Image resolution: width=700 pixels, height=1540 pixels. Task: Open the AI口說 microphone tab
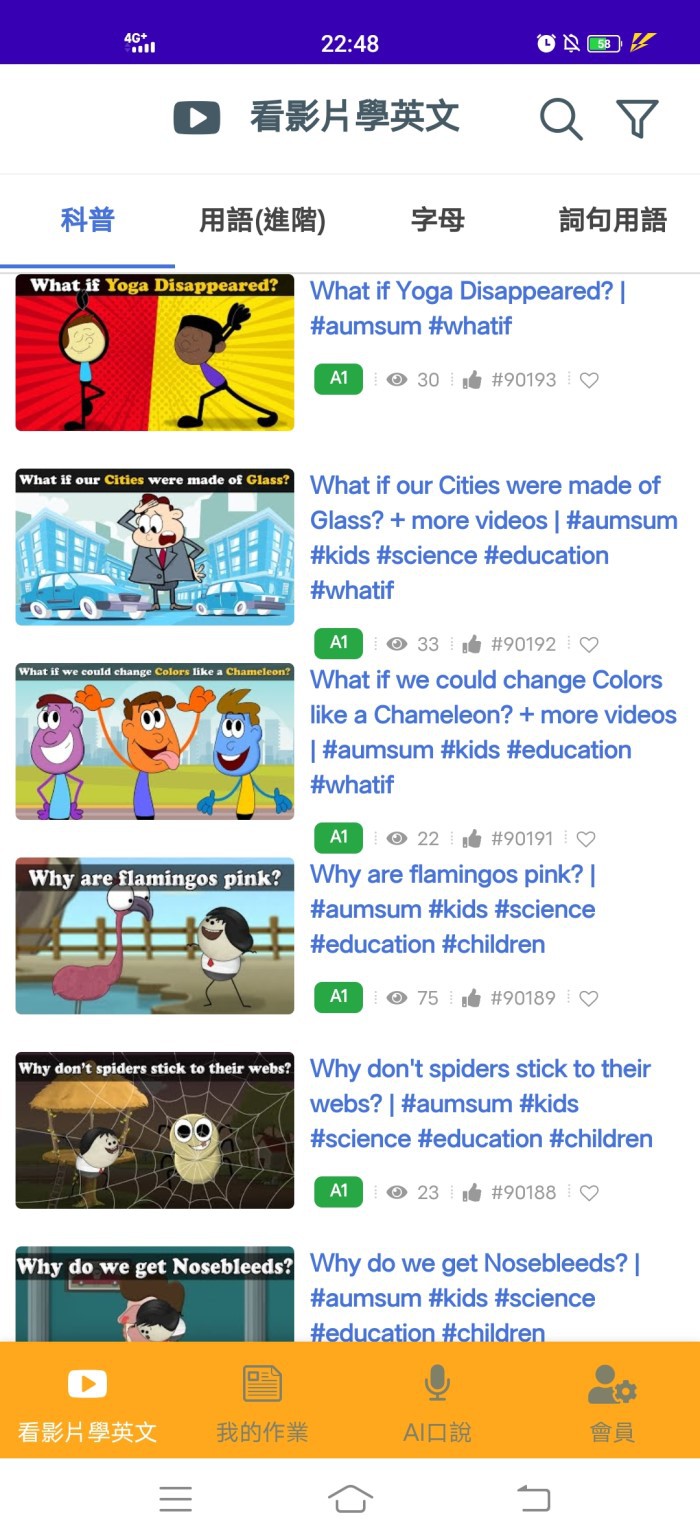point(437,1402)
